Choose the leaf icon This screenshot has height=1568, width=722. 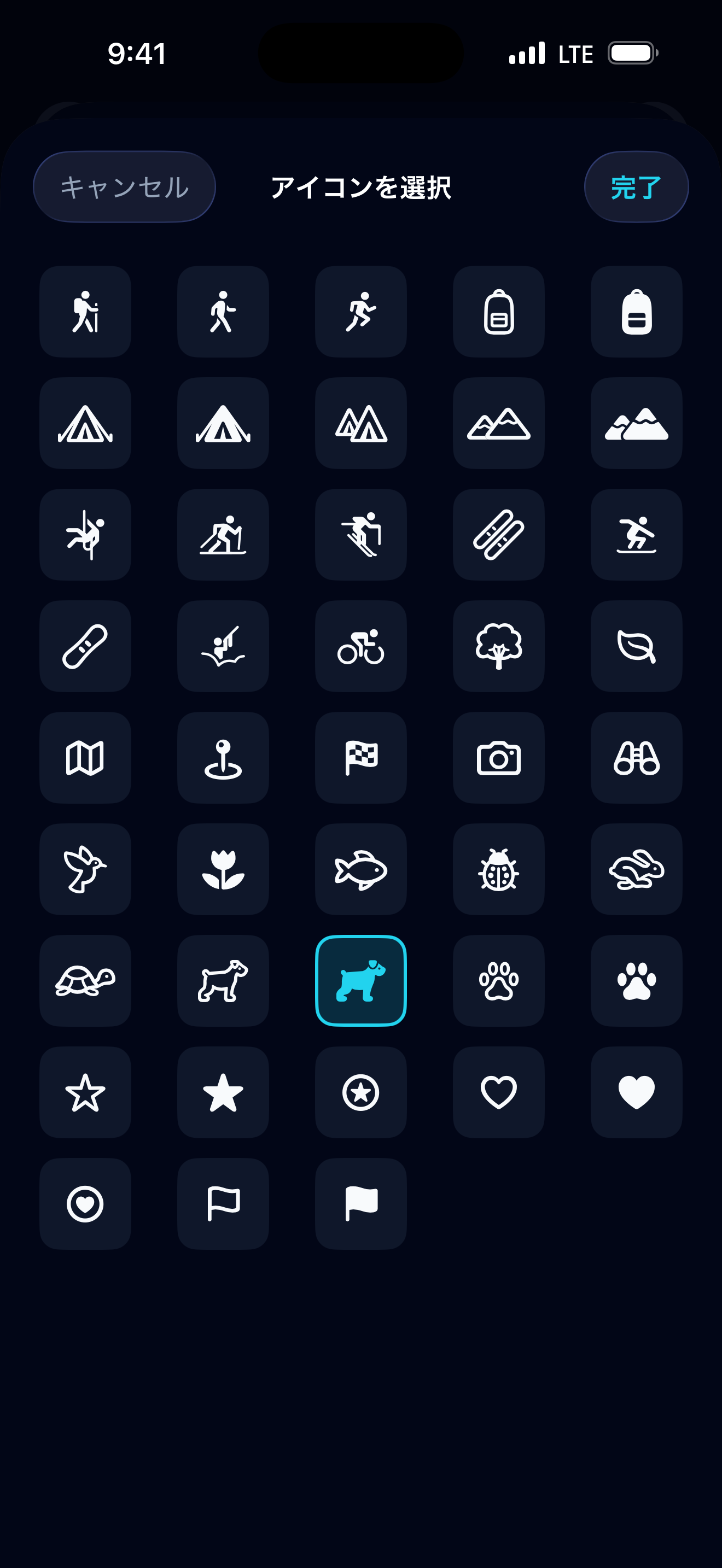[636, 646]
